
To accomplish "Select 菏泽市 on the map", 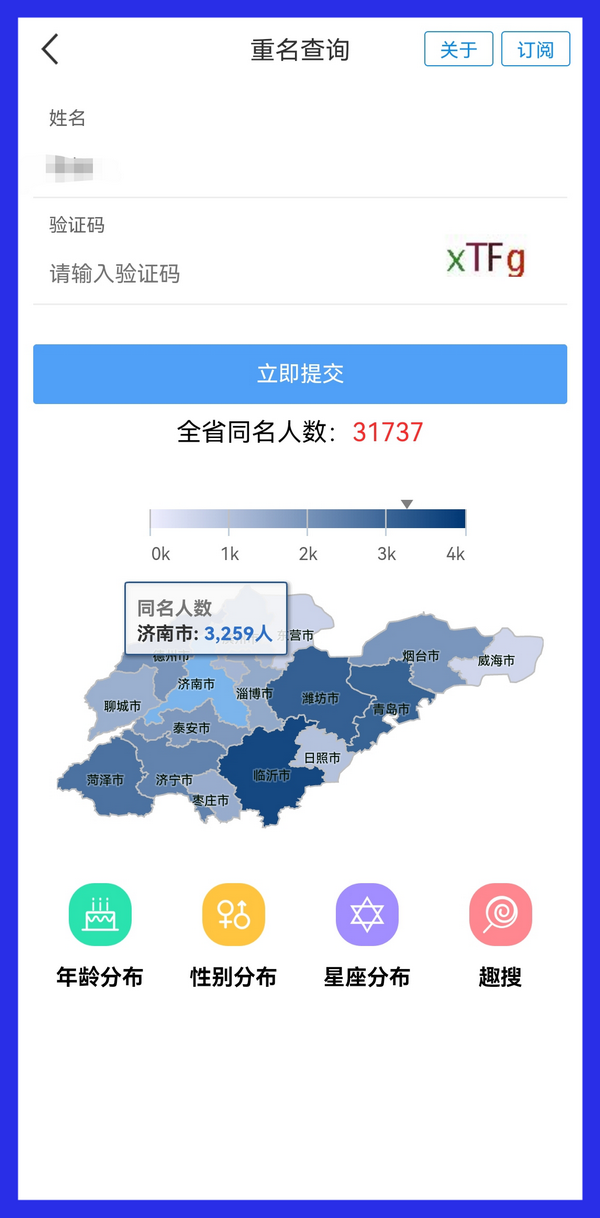I will point(105,779).
